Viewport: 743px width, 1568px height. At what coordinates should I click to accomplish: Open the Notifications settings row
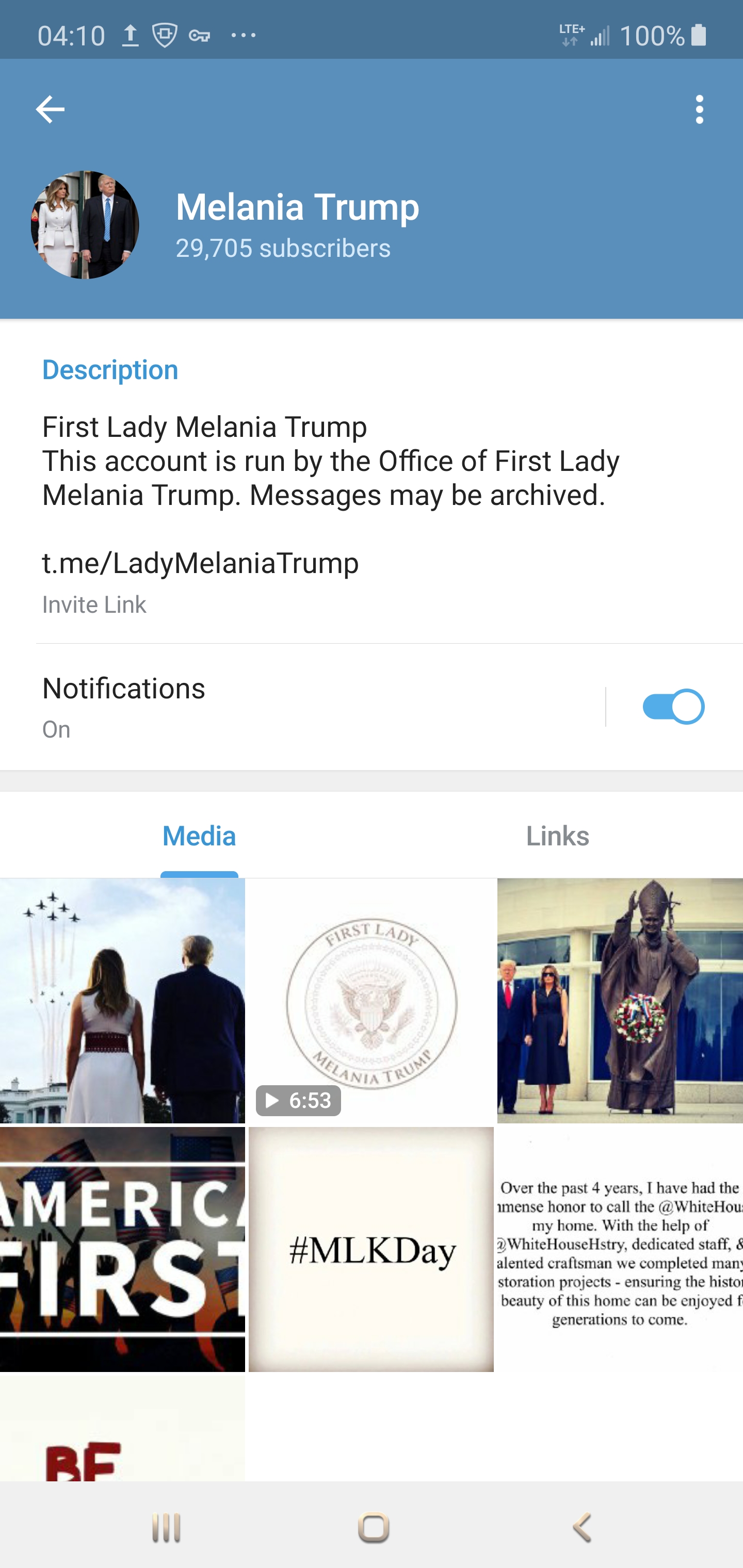click(x=304, y=706)
